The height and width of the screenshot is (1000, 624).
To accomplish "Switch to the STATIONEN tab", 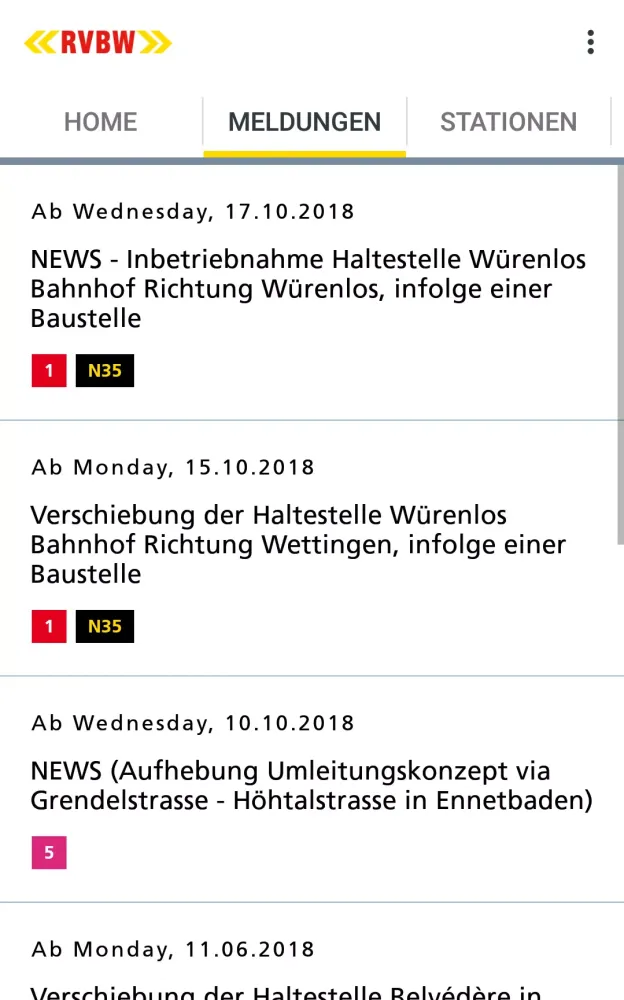I will [508, 122].
